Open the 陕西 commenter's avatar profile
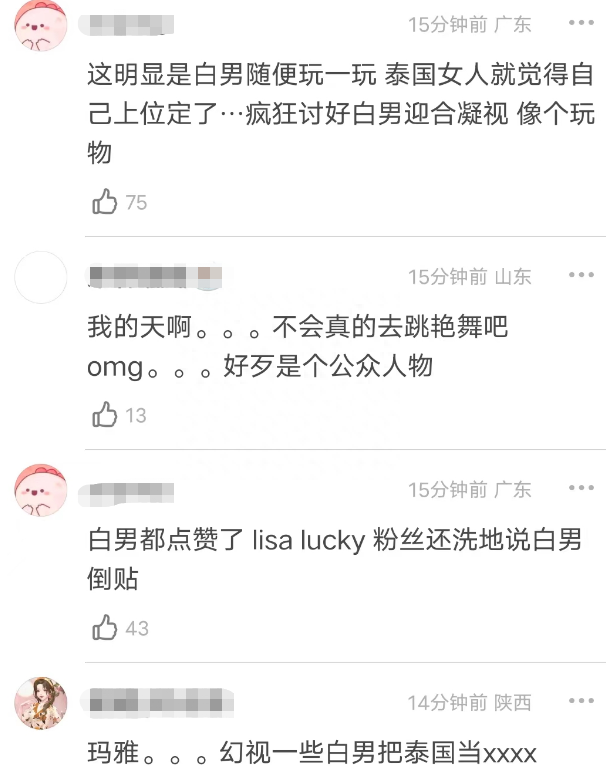This screenshot has height=776, width=606. (x=40, y=703)
